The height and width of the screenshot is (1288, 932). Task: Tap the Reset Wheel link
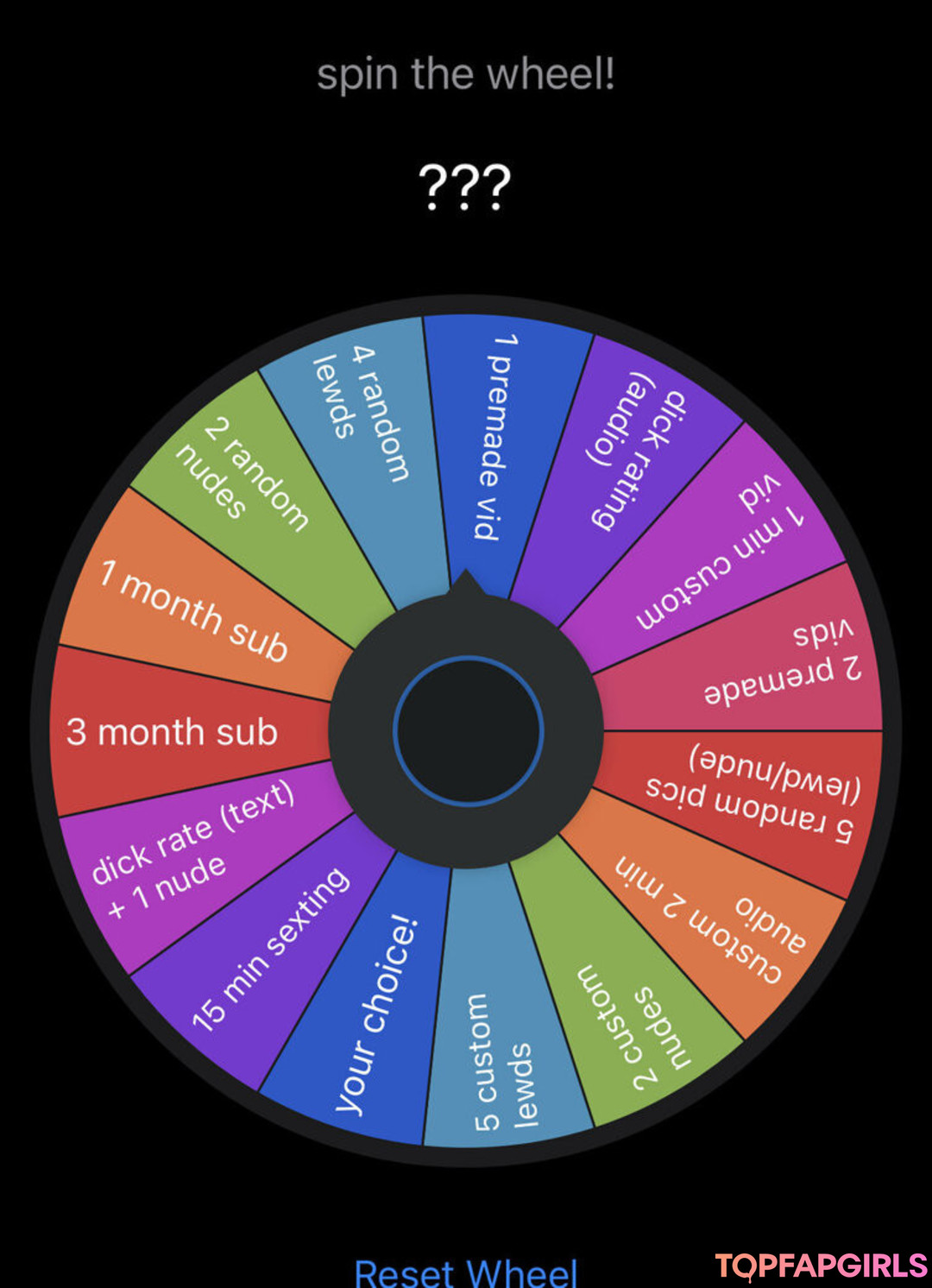pos(466,1272)
